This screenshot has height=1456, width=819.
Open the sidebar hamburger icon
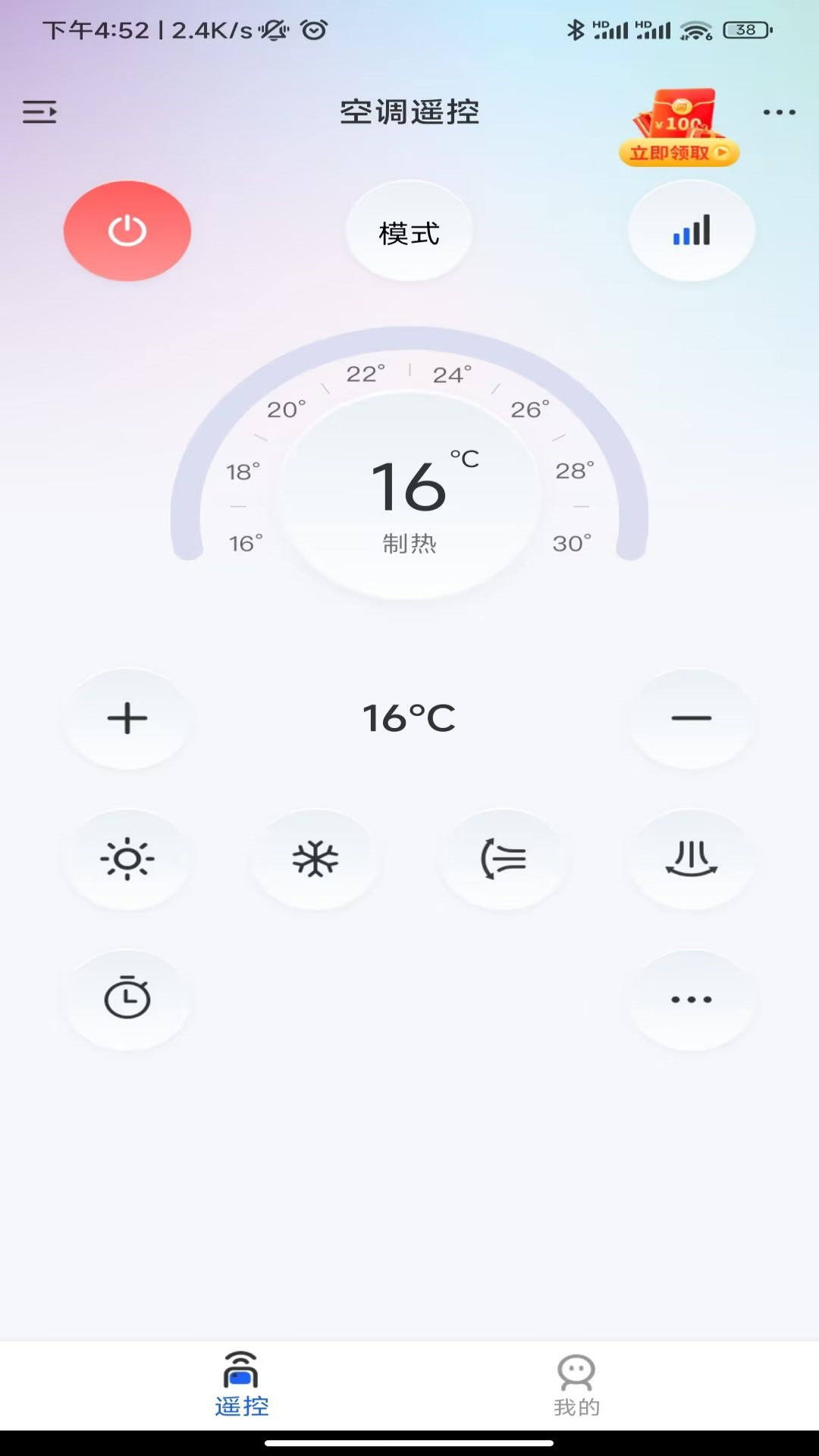pos(40,111)
